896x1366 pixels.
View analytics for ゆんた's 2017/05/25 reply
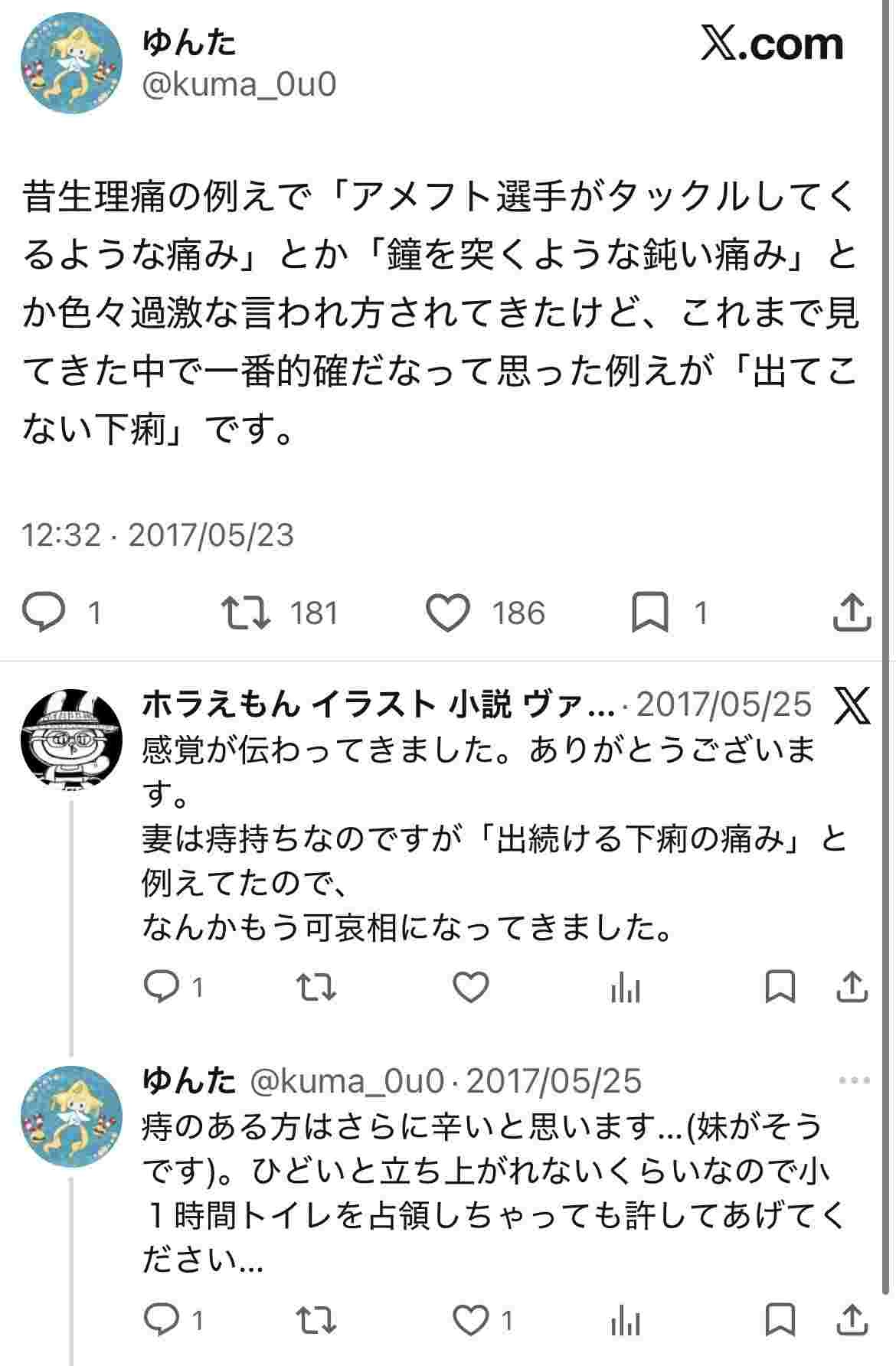625,1321
